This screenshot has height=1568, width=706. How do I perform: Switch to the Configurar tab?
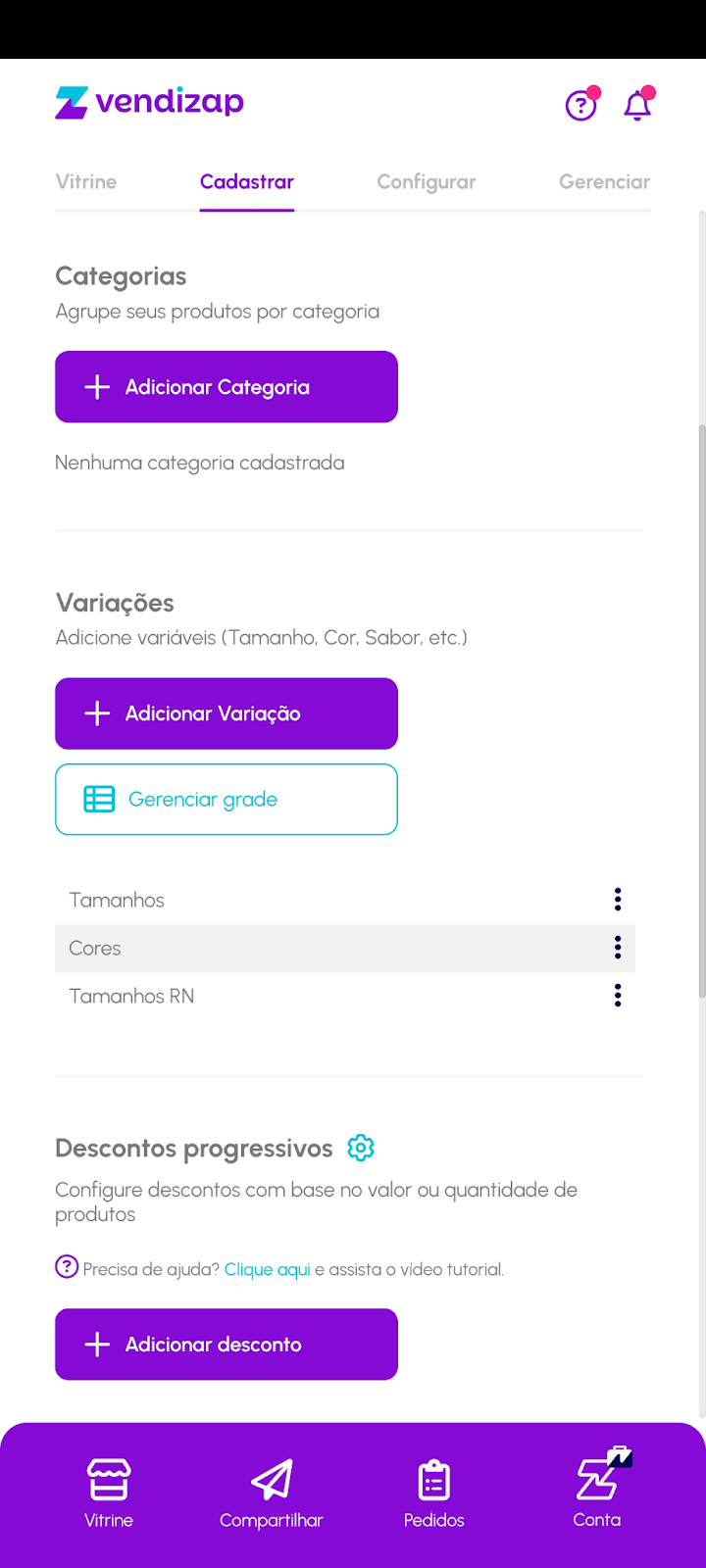click(427, 182)
